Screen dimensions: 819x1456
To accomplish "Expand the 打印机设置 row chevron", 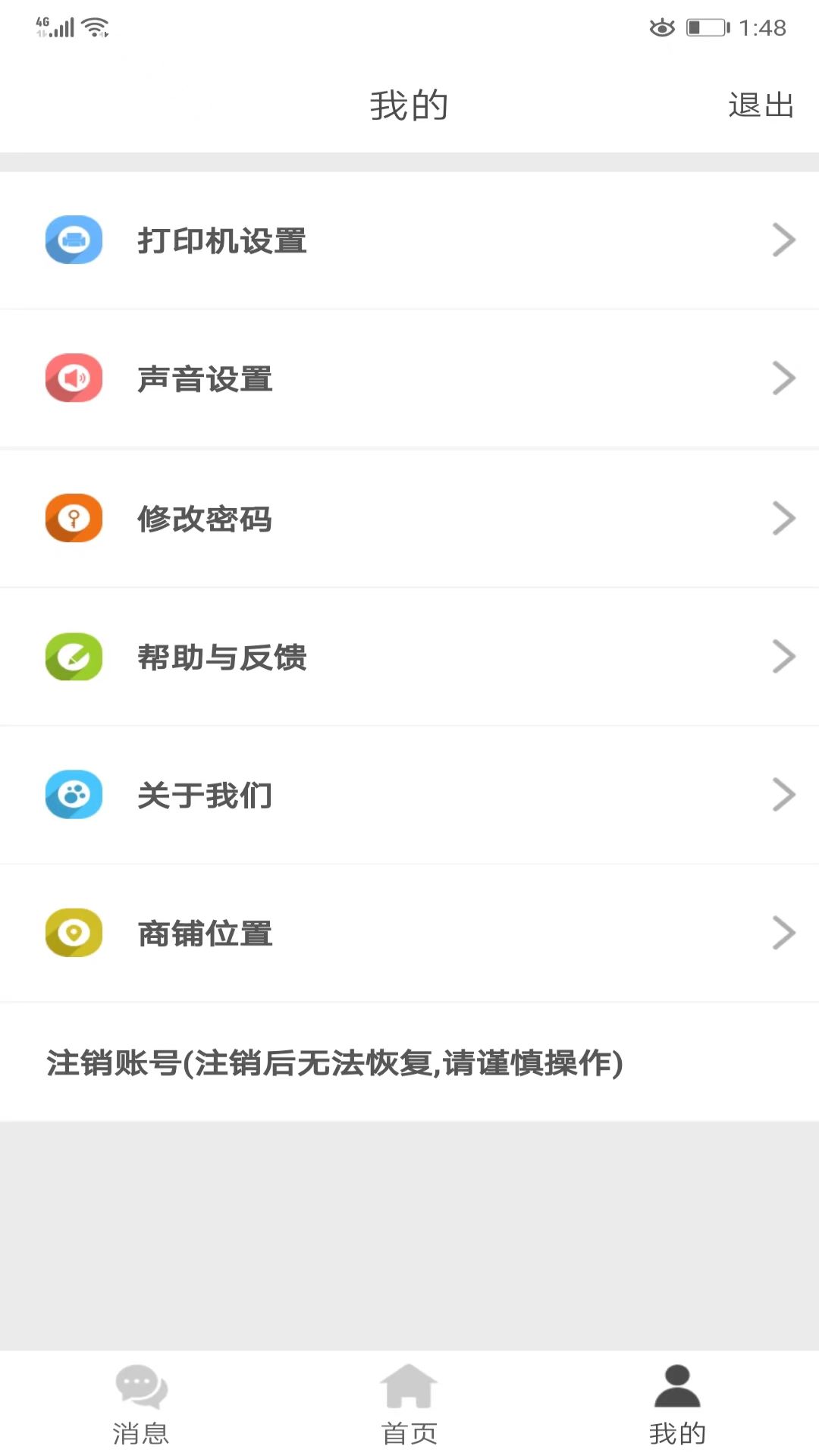I will pyautogui.click(x=784, y=240).
